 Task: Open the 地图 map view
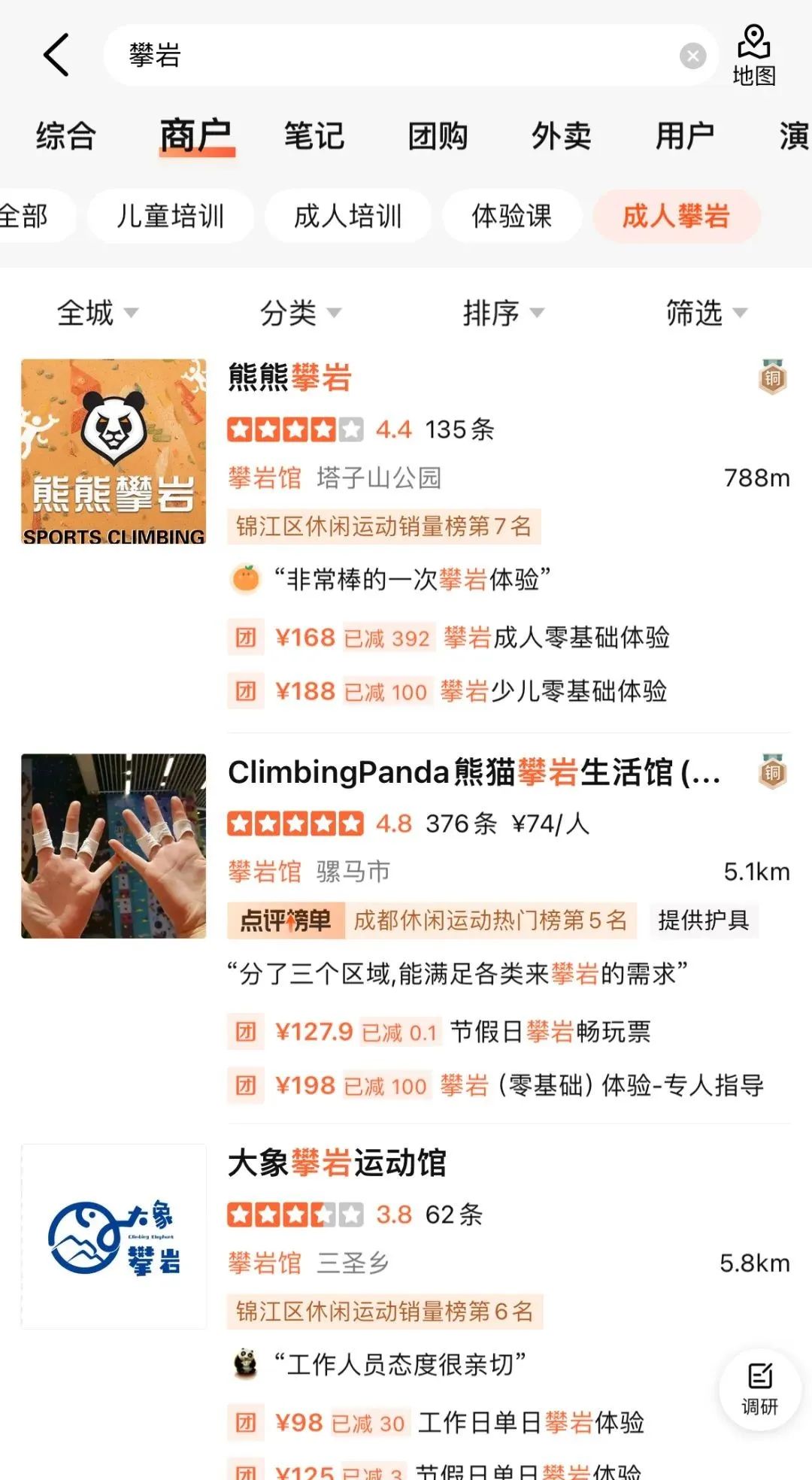(x=754, y=56)
